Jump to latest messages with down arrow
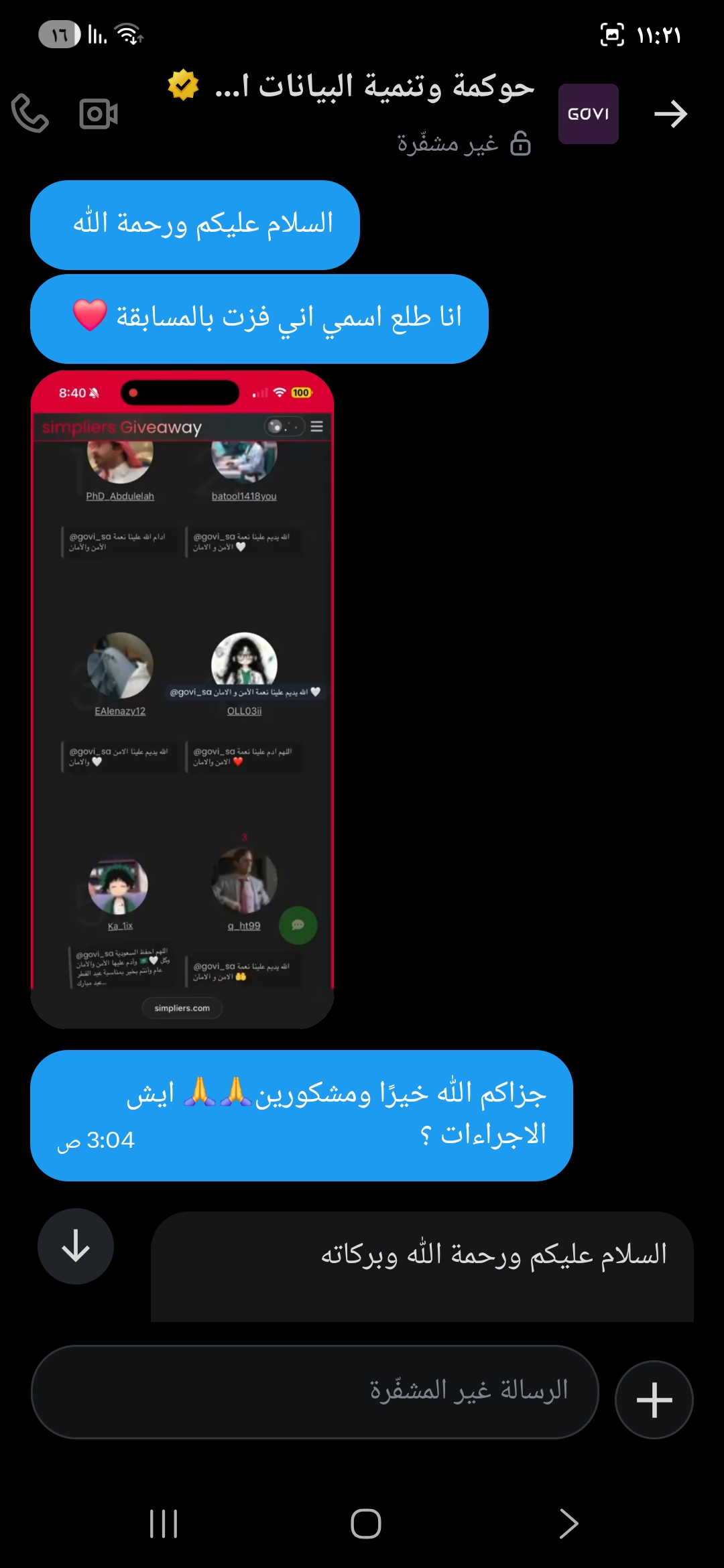Viewport: 724px width, 1568px height. (76, 1246)
